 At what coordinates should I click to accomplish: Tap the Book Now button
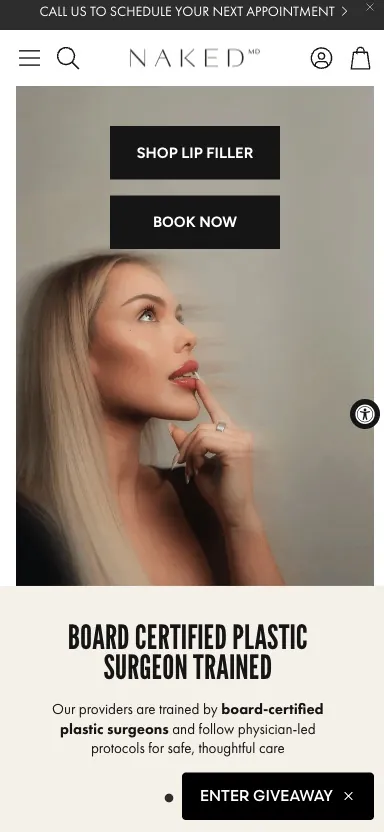tap(195, 222)
